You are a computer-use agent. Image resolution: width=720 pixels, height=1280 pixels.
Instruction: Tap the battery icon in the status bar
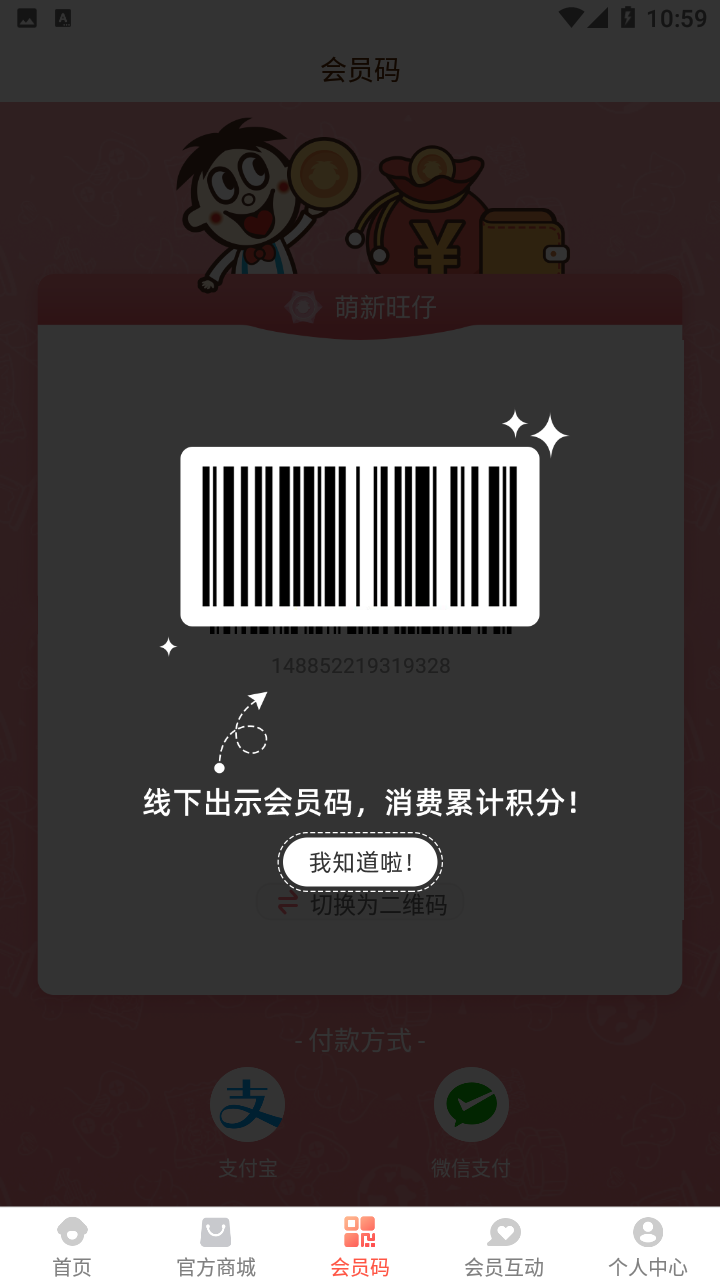click(x=626, y=16)
